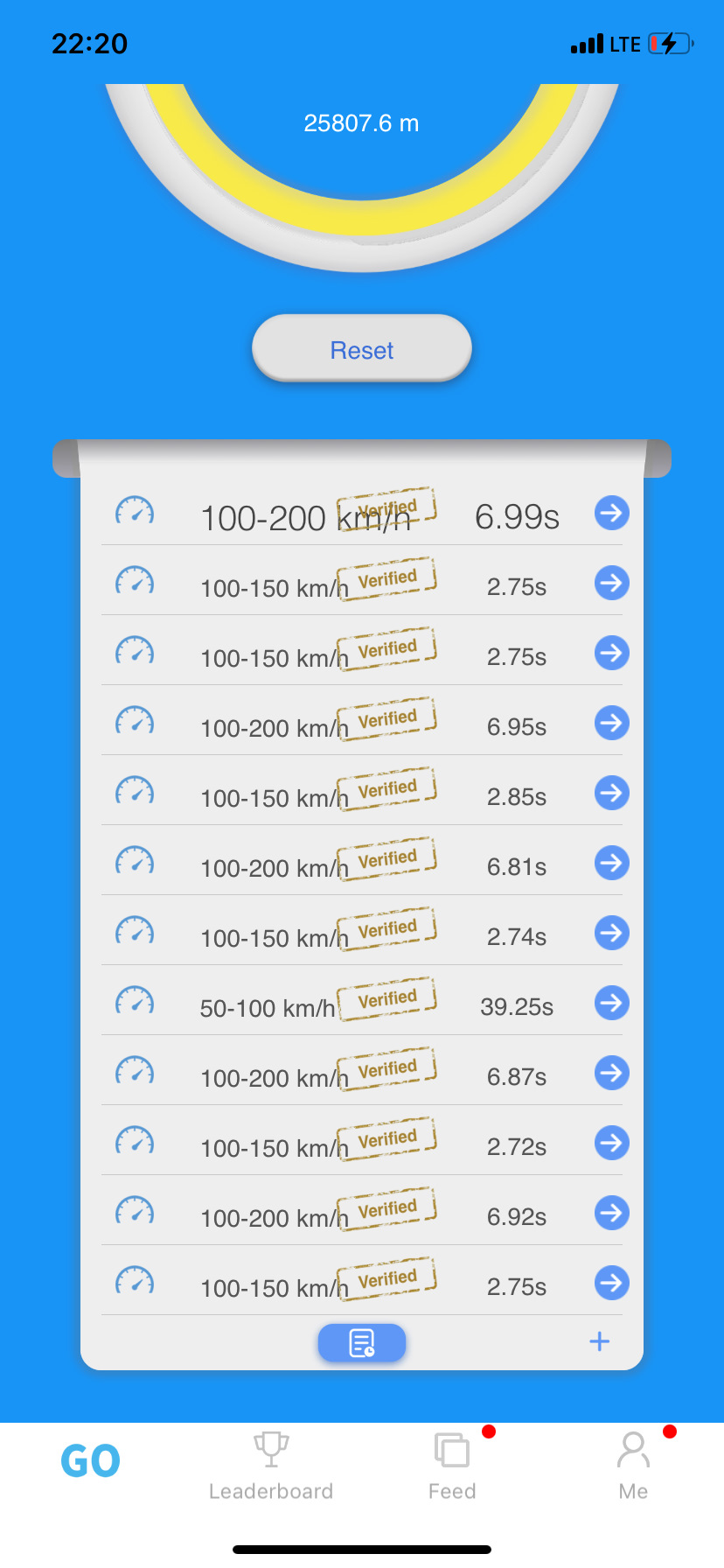
Task: View details of the 6.95s run
Action: click(x=611, y=723)
